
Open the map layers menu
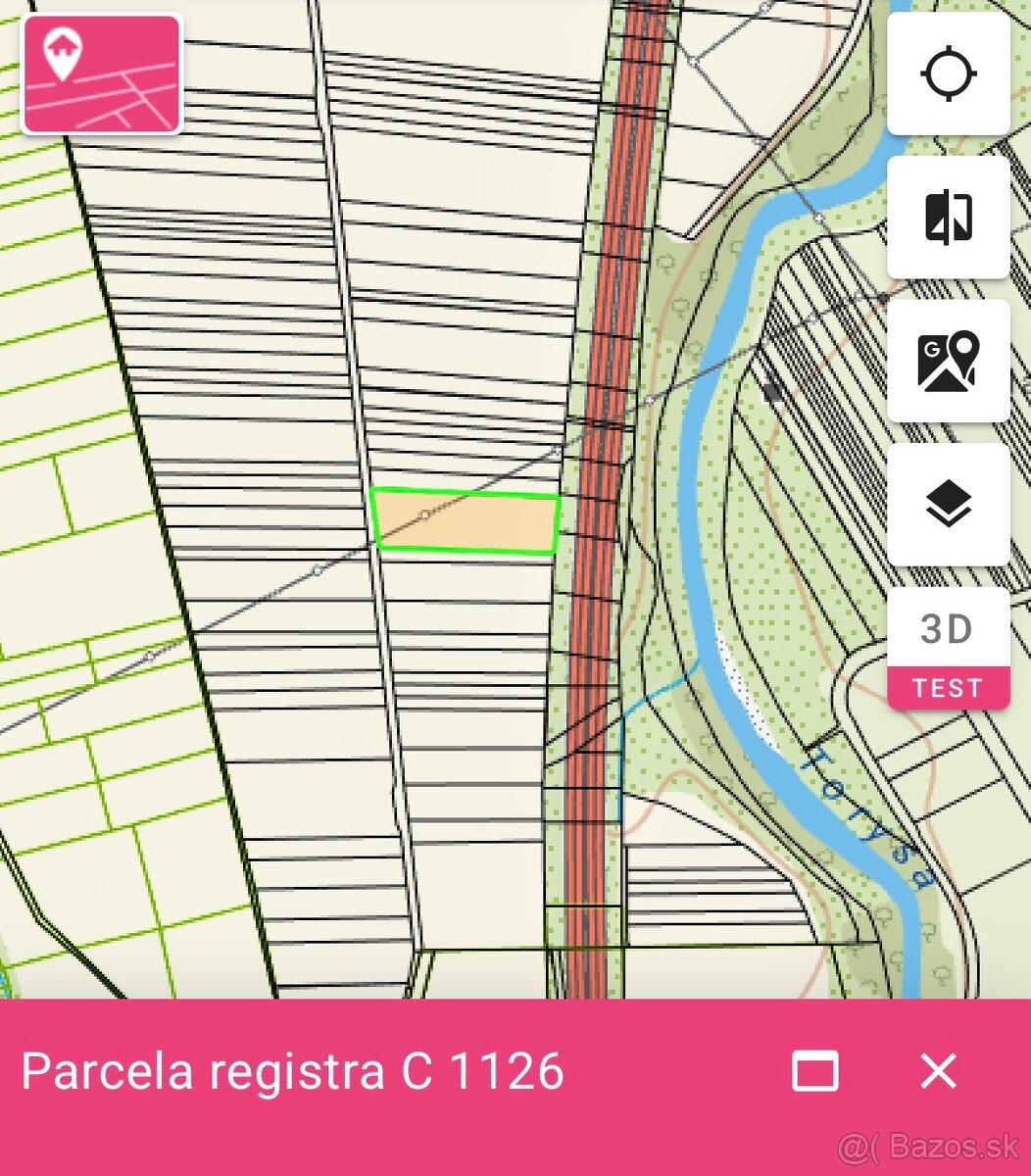point(948,505)
